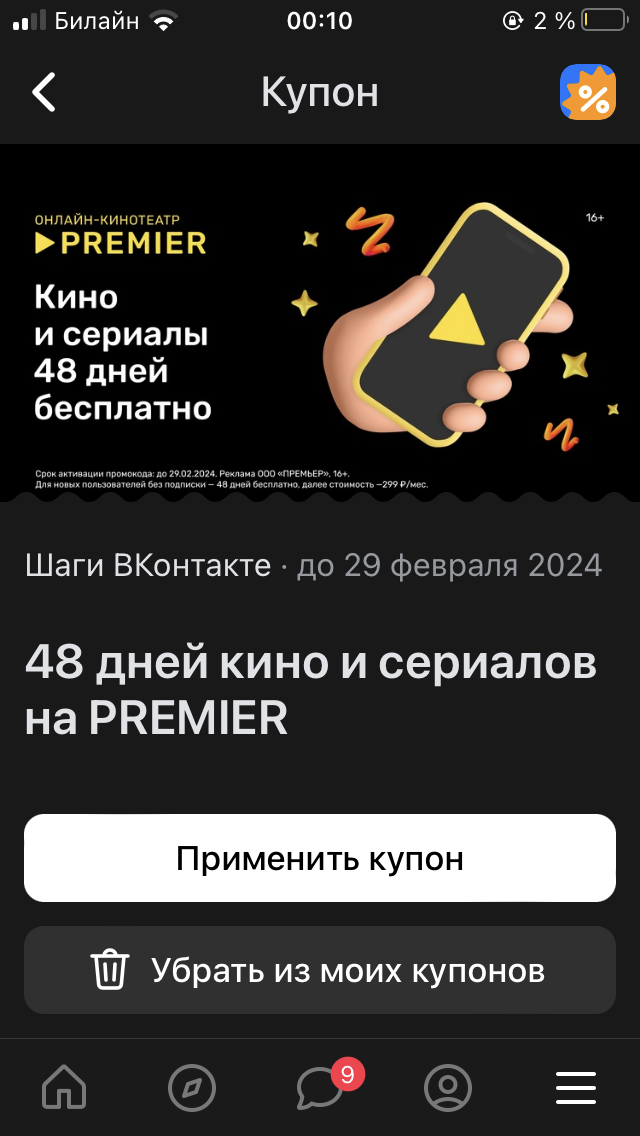This screenshot has height=1136, width=640.
Task: Open the compass discover tab
Action: click(192, 1087)
